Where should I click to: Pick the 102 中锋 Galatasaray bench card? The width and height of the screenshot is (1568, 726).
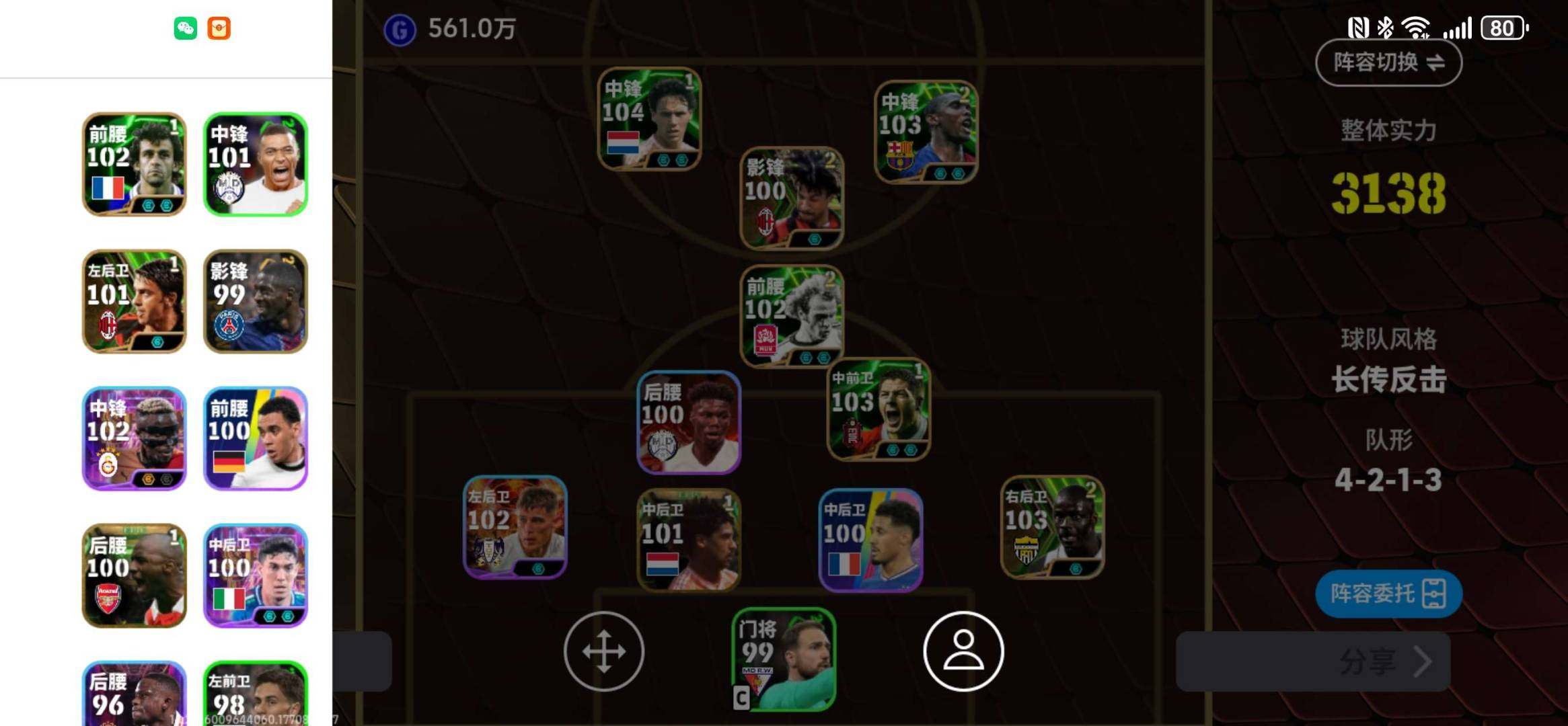click(x=134, y=438)
